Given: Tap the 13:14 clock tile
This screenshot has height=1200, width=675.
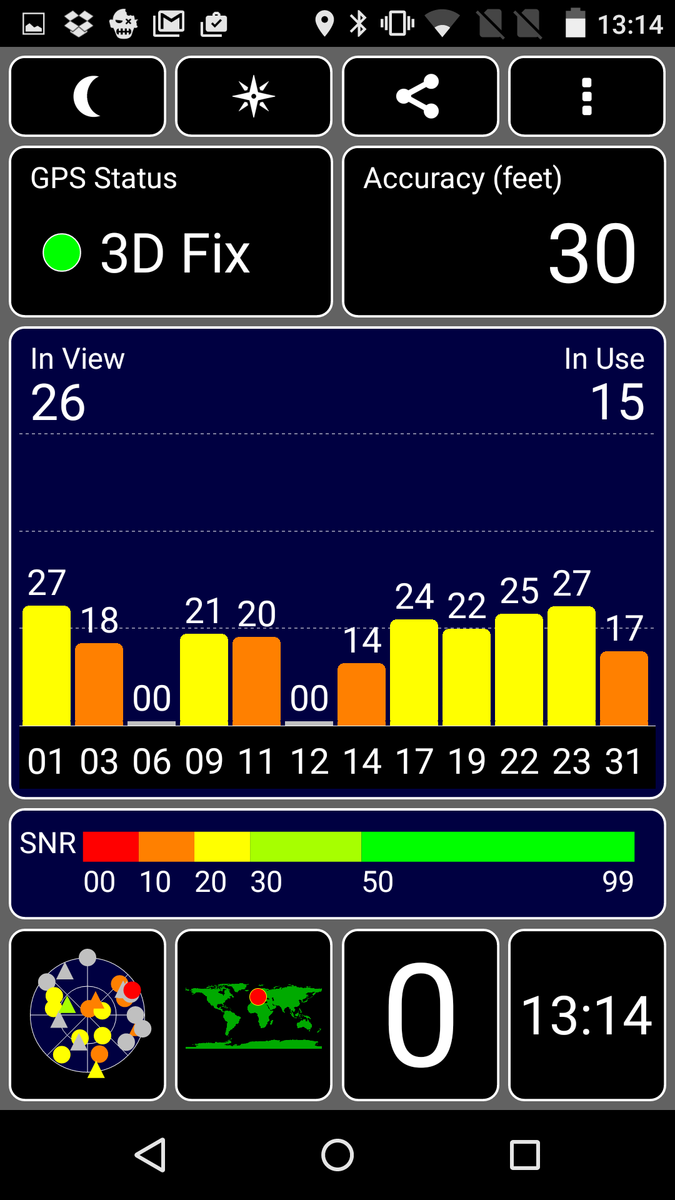Looking at the screenshot, I should coord(587,1015).
